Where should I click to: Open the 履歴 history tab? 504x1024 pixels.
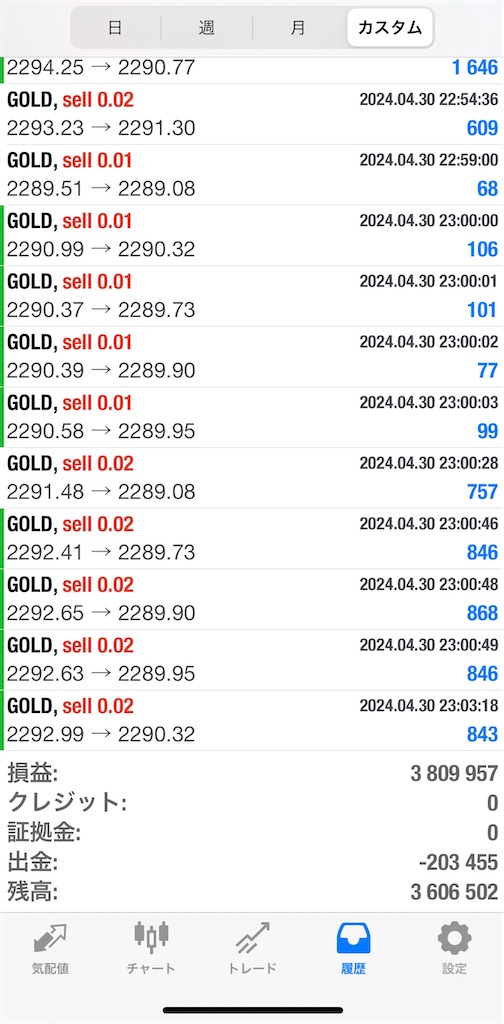pos(353,949)
